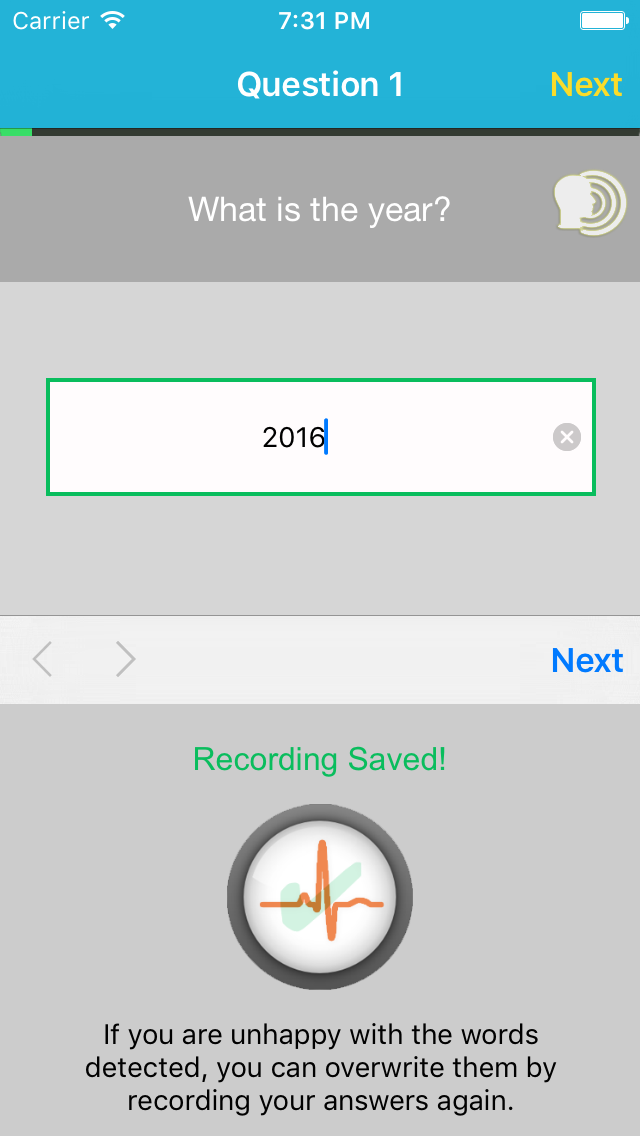Tap the round record button to re-record
The height and width of the screenshot is (1136, 640).
pos(320,897)
